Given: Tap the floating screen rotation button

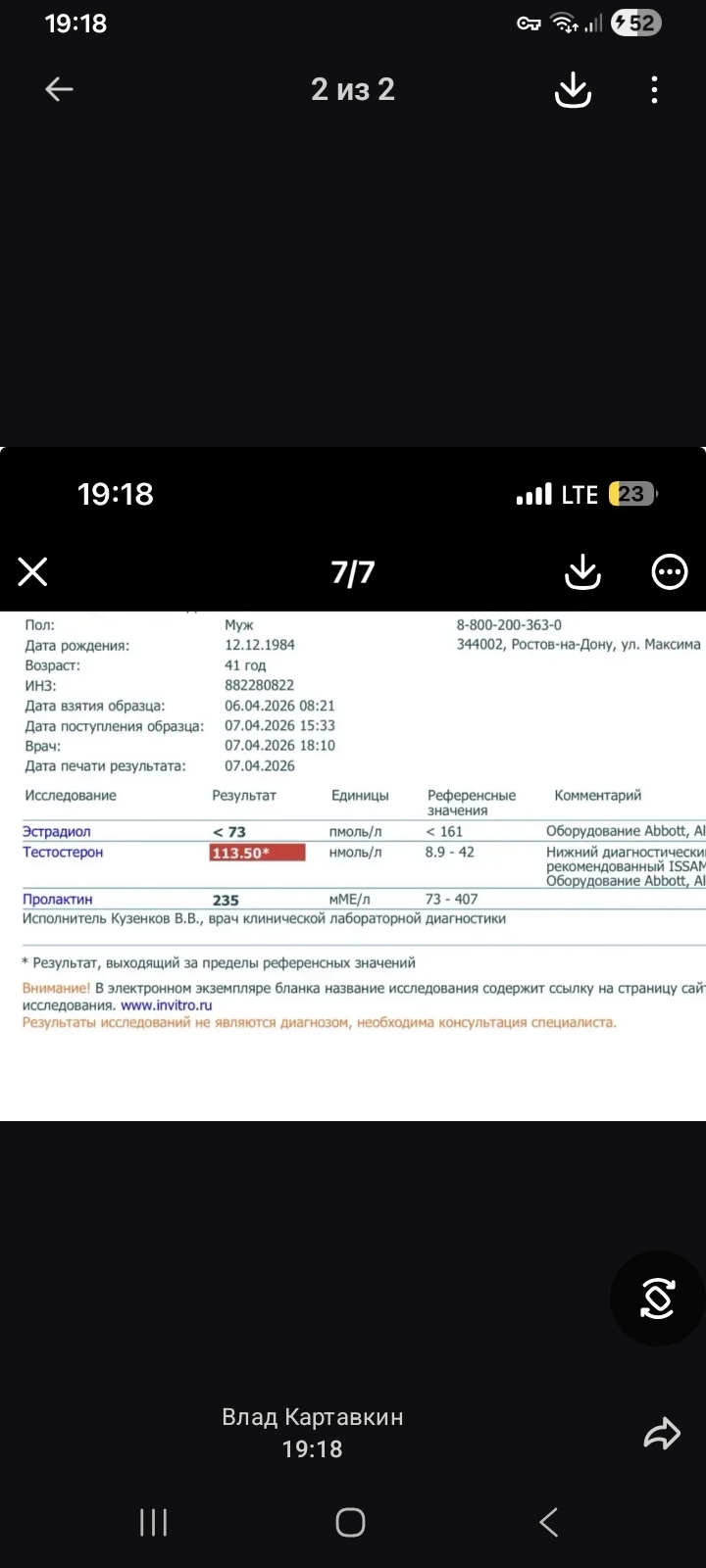Looking at the screenshot, I should pos(657,1298).
